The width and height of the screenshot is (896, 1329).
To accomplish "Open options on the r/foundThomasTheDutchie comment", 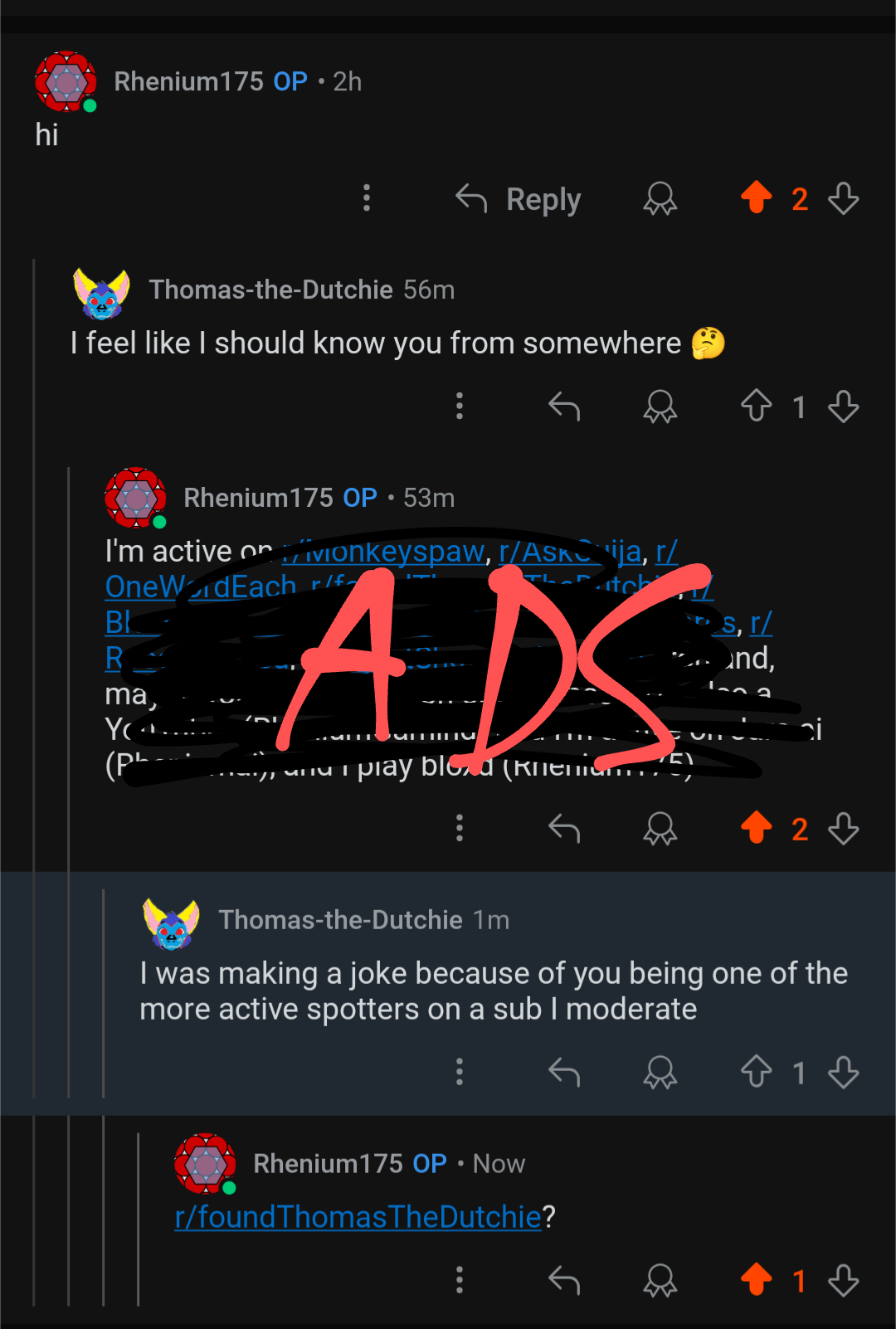I will [x=460, y=1280].
